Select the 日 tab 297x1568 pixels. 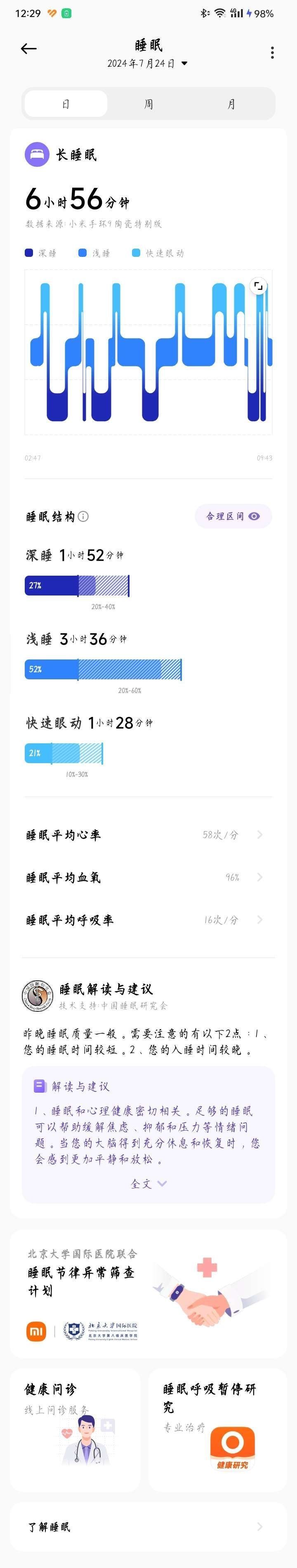coord(66,104)
